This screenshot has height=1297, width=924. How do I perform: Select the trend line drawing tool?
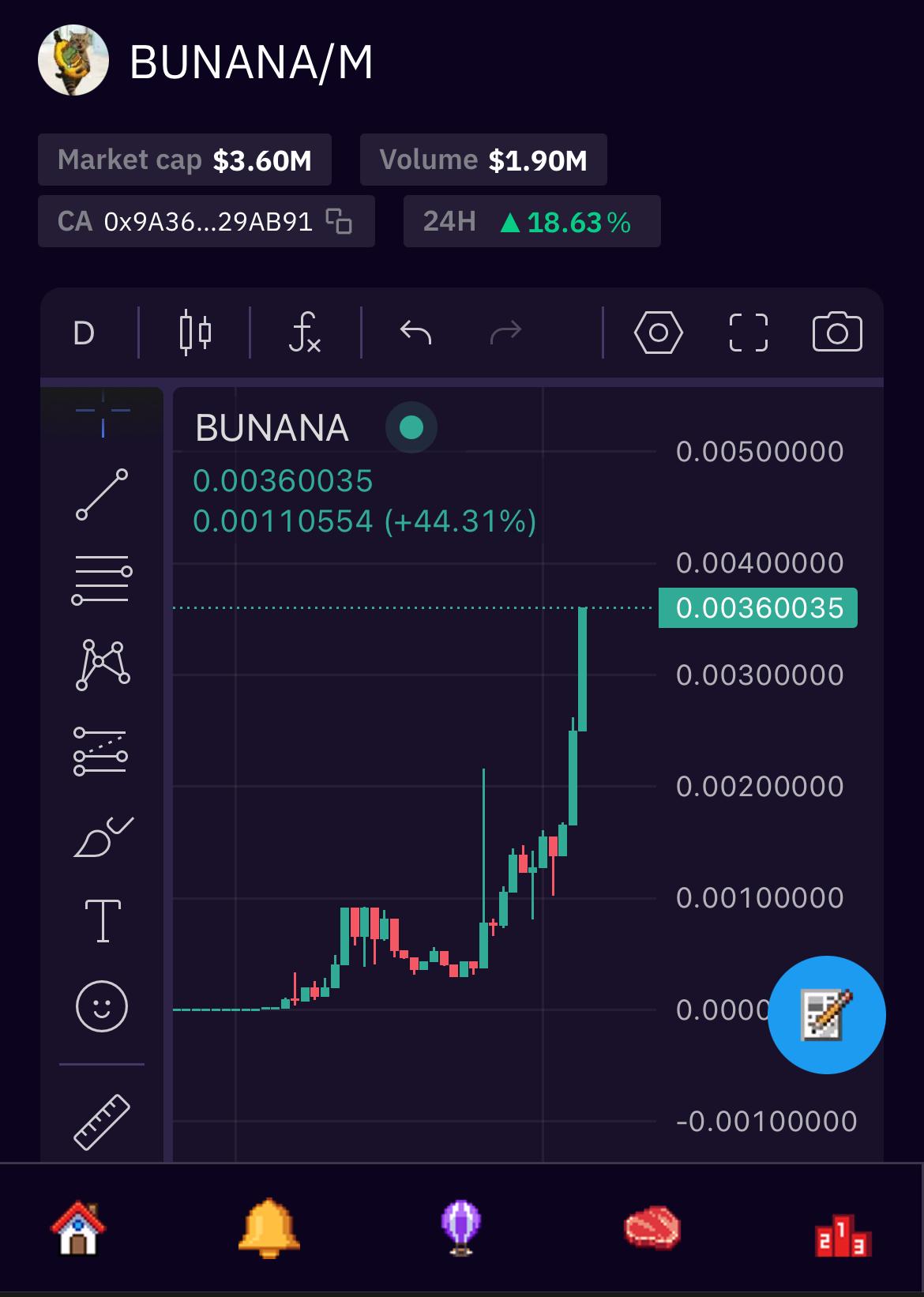pos(102,494)
